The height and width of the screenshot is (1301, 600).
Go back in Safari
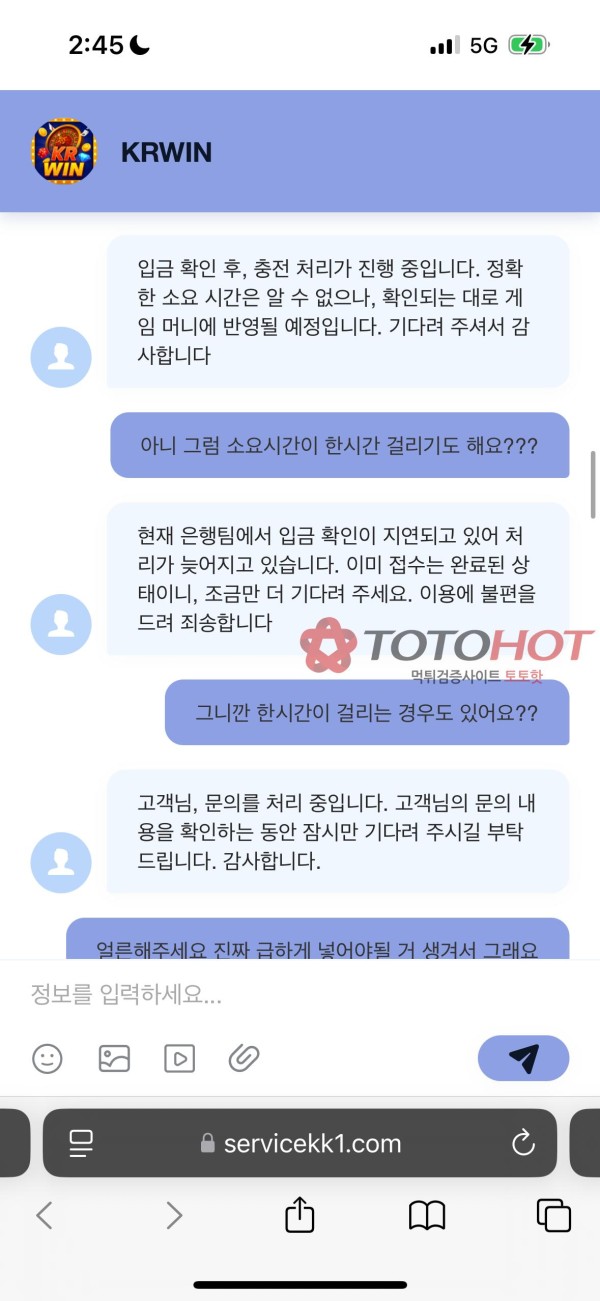(x=44, y=1215)
